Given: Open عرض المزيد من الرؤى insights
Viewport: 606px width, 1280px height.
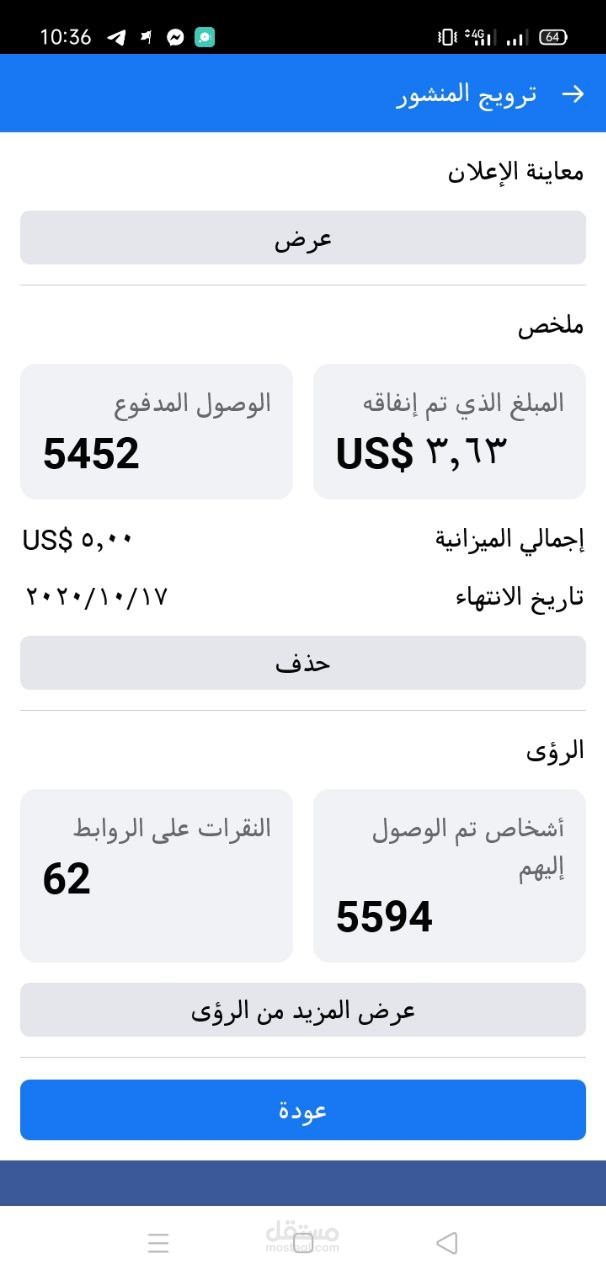Looking at the screenshot, I should click(303, 1010).
